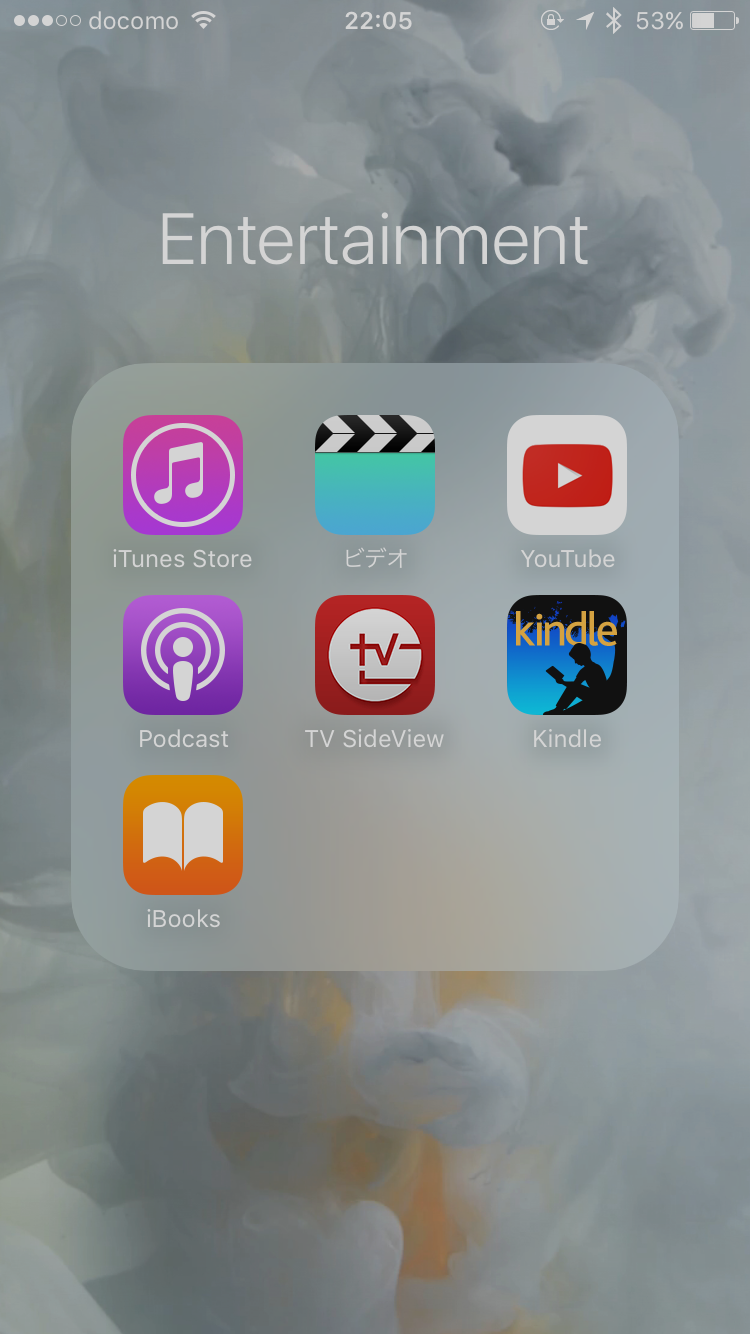
Task: Launch the ビデオ video app
Action: click(x=375, y=475)
